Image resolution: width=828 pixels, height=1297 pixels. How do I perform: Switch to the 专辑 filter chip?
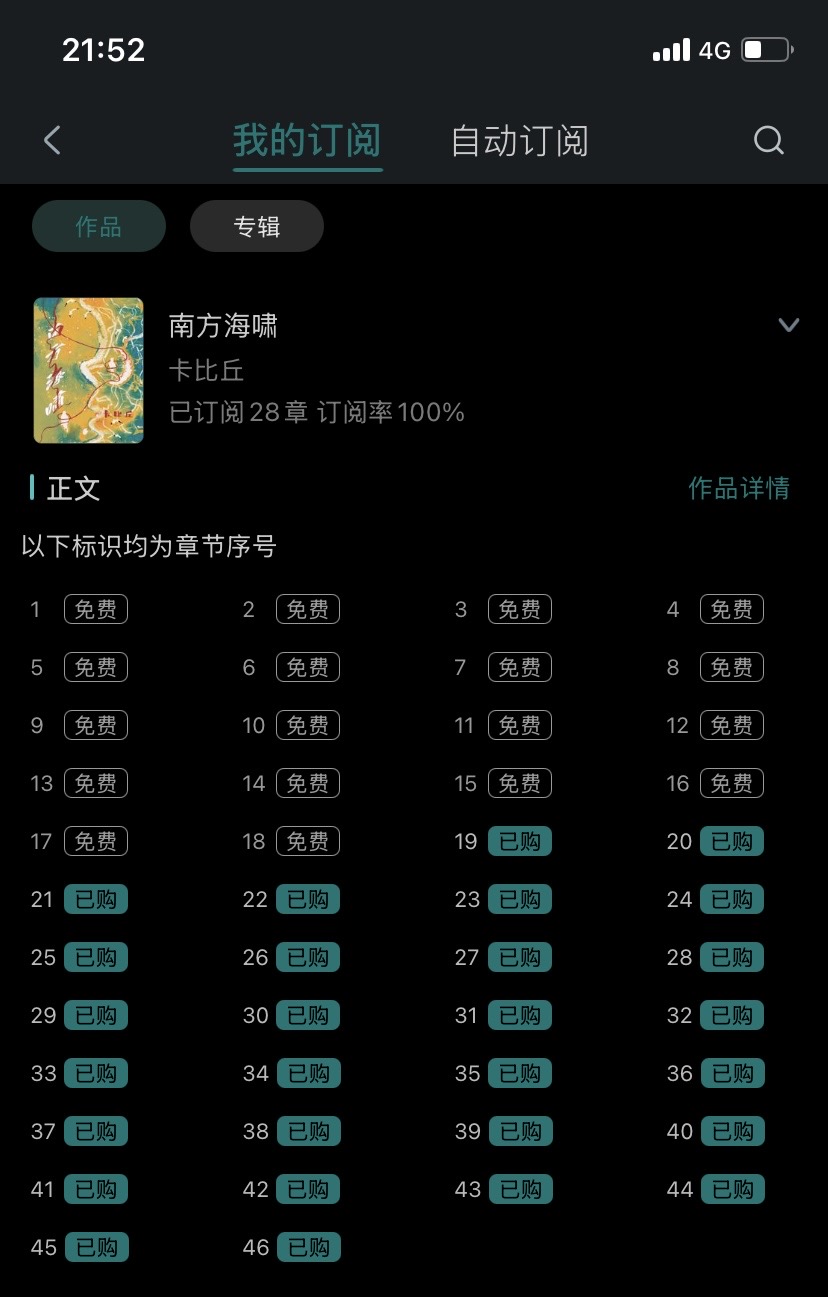[x=257, y=226]
